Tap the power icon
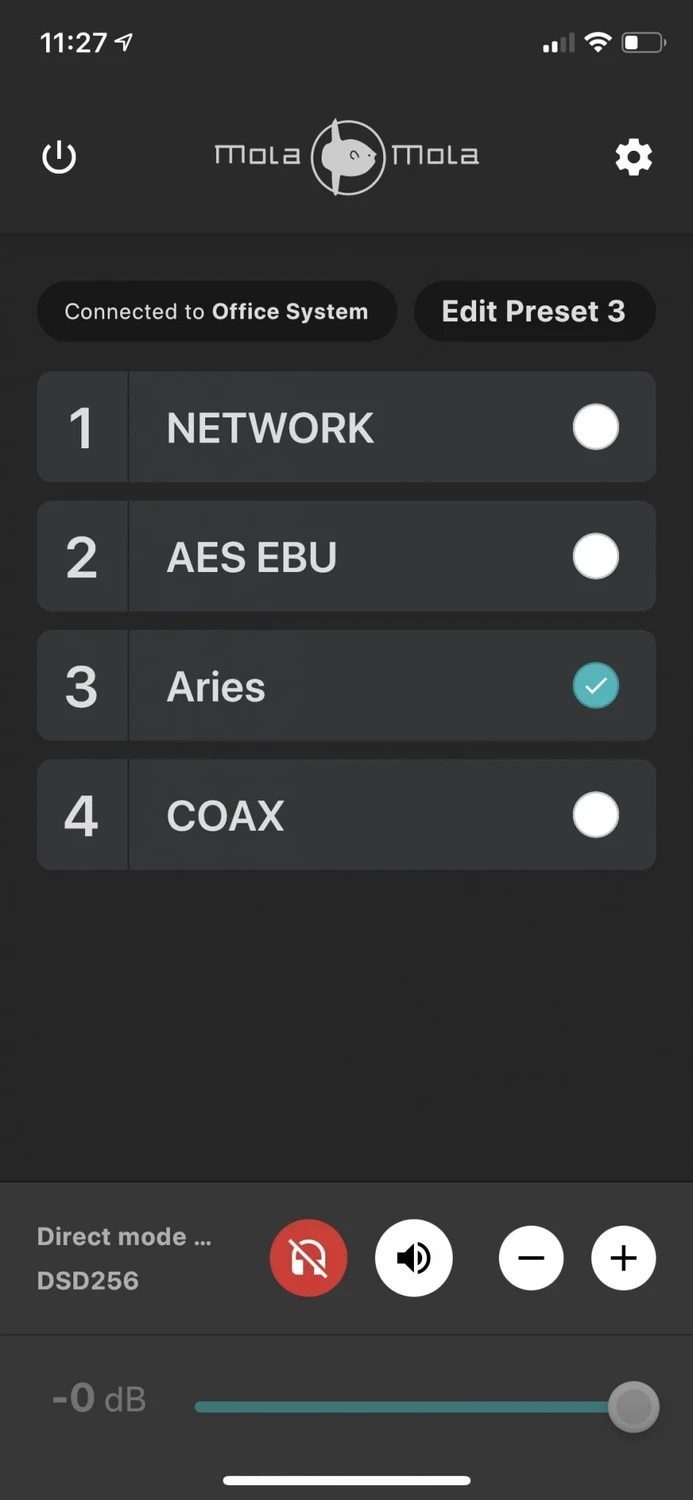The width and height of the screenshot is (693, 1500). [x=59, y=157]
